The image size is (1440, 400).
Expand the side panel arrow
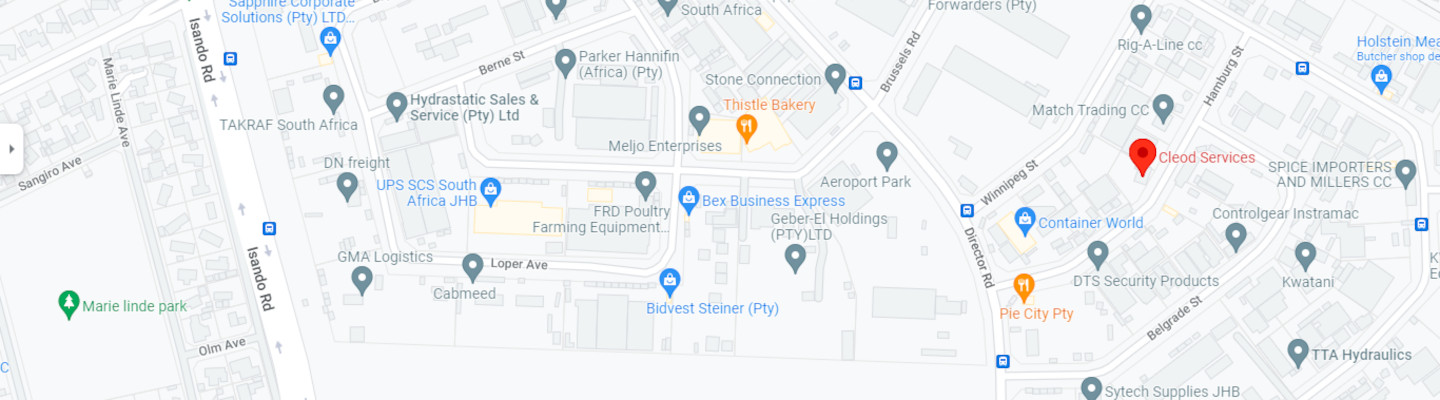click(x=11, y=149)
